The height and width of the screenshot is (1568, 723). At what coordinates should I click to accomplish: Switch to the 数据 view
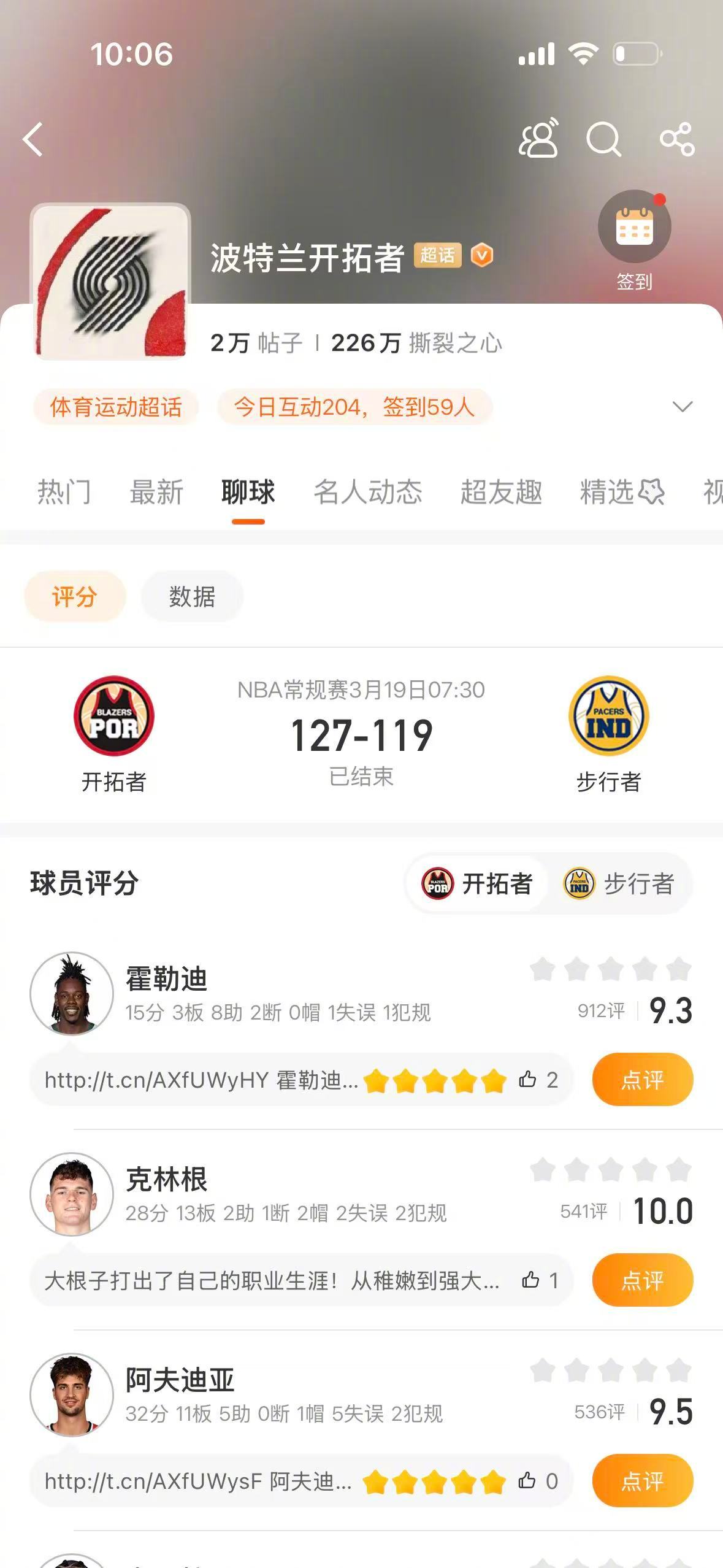point(191,595)
